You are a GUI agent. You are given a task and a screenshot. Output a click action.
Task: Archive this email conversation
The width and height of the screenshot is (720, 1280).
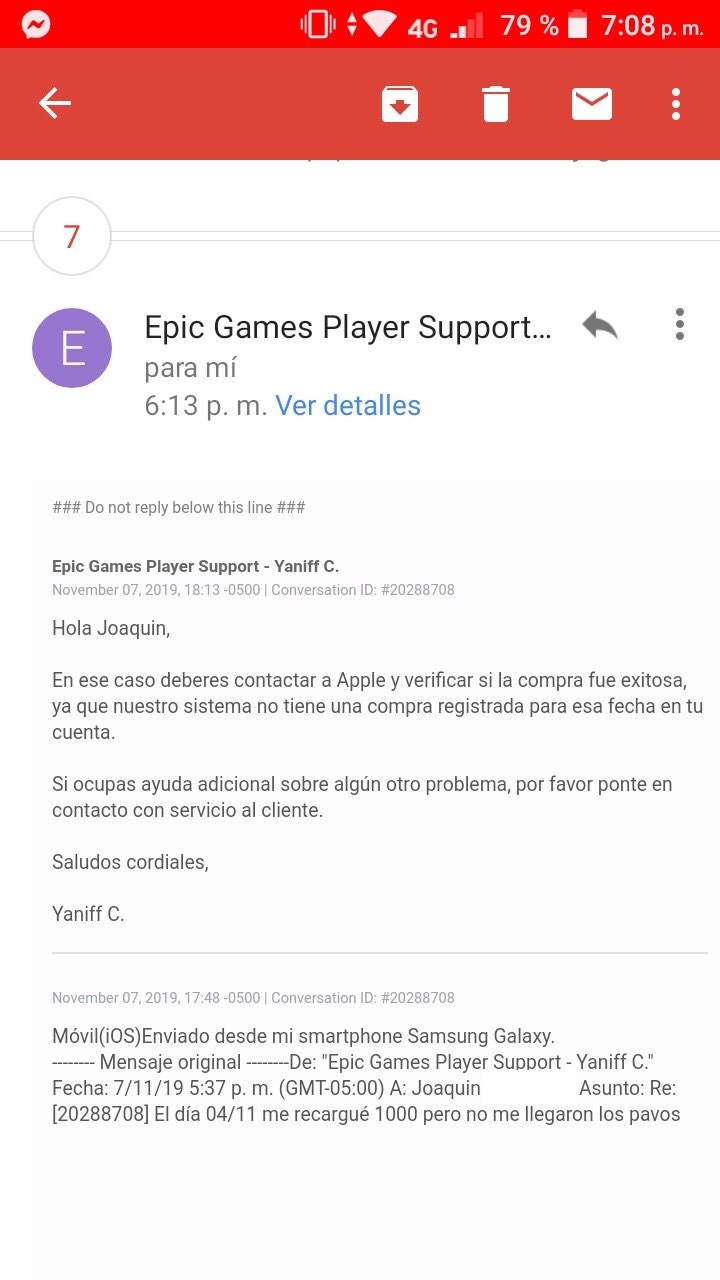pos(400,104)
